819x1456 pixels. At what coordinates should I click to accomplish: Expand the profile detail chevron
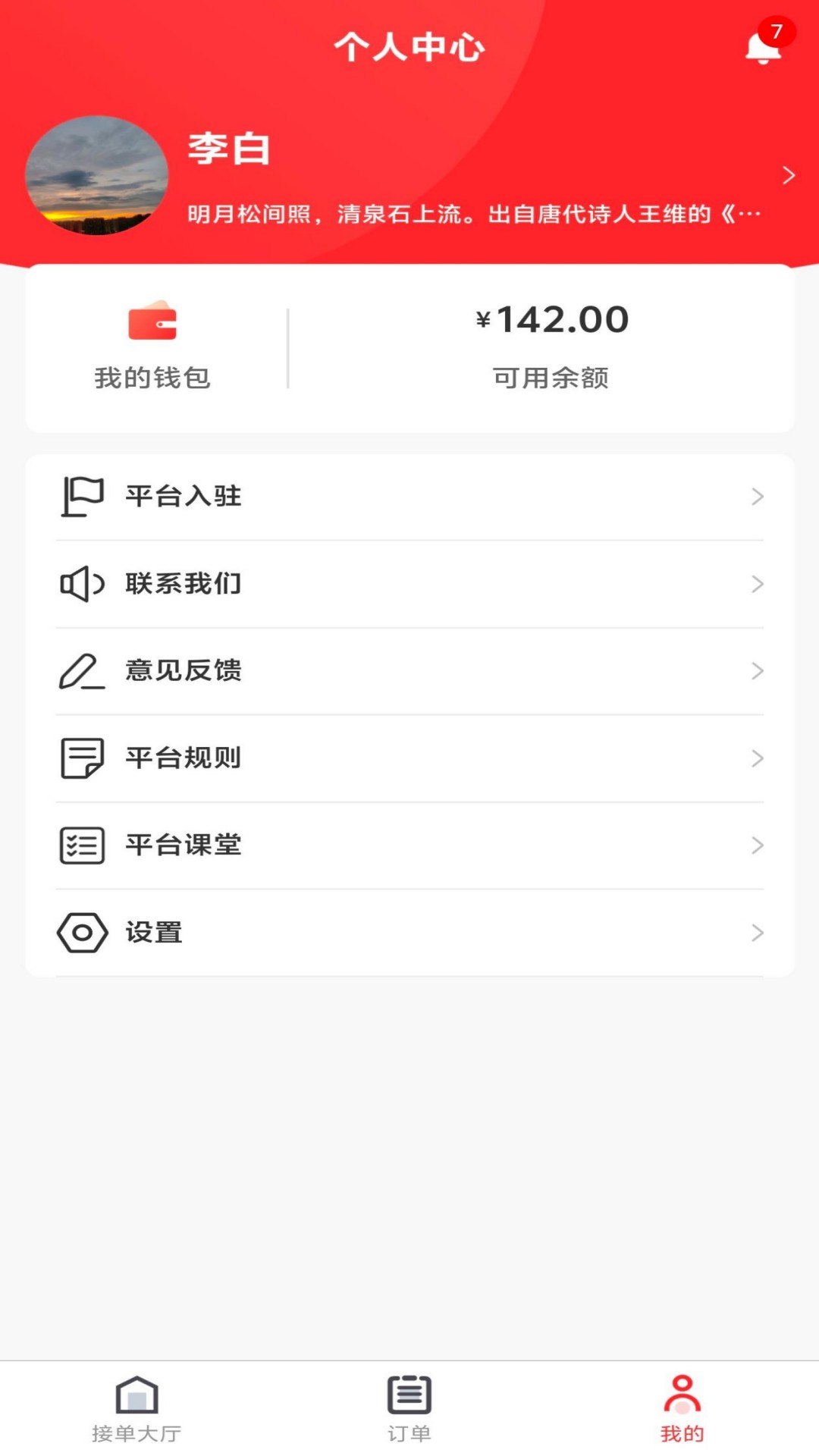[x=789, y=174]
